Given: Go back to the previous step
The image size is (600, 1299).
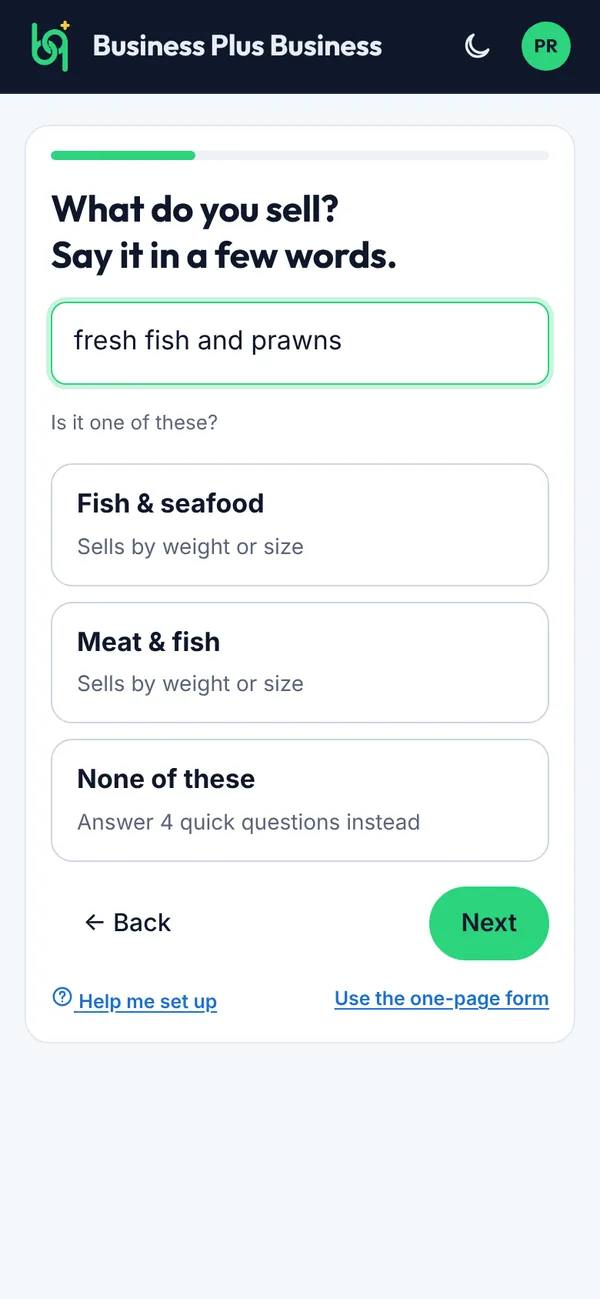Looking at the screenshot, I should pyautogui.click(x=128, y=922).
